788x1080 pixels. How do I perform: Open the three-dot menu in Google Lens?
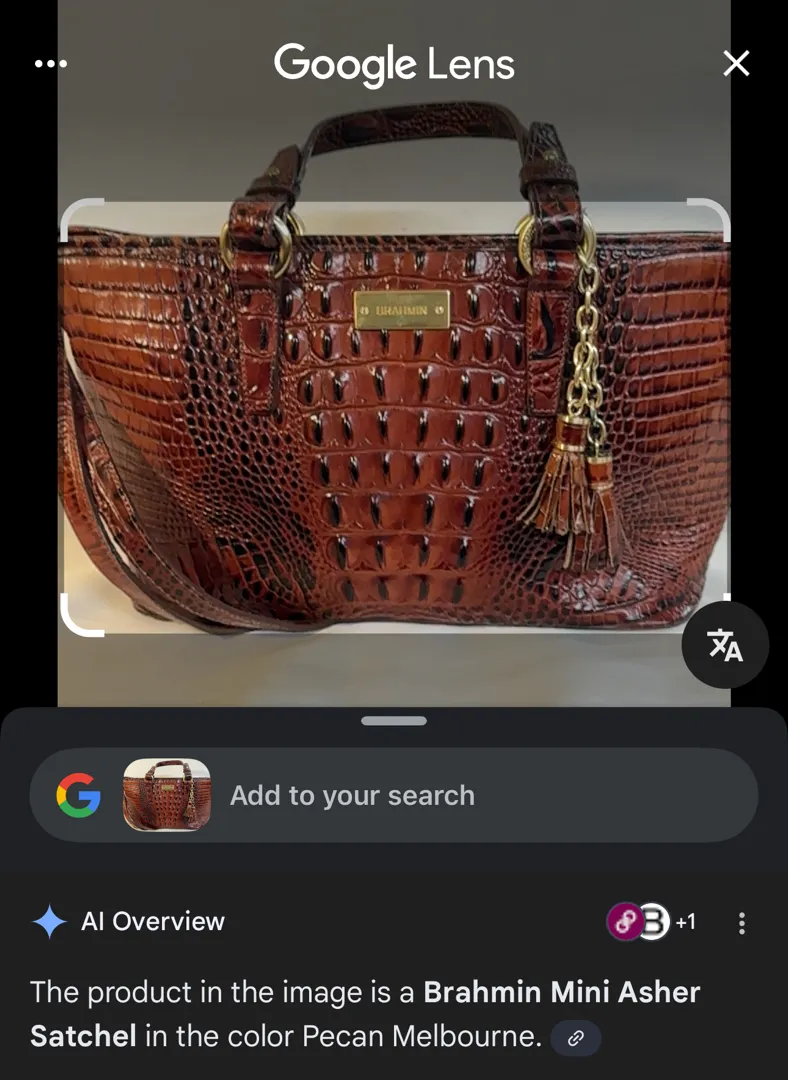[50, 64]
